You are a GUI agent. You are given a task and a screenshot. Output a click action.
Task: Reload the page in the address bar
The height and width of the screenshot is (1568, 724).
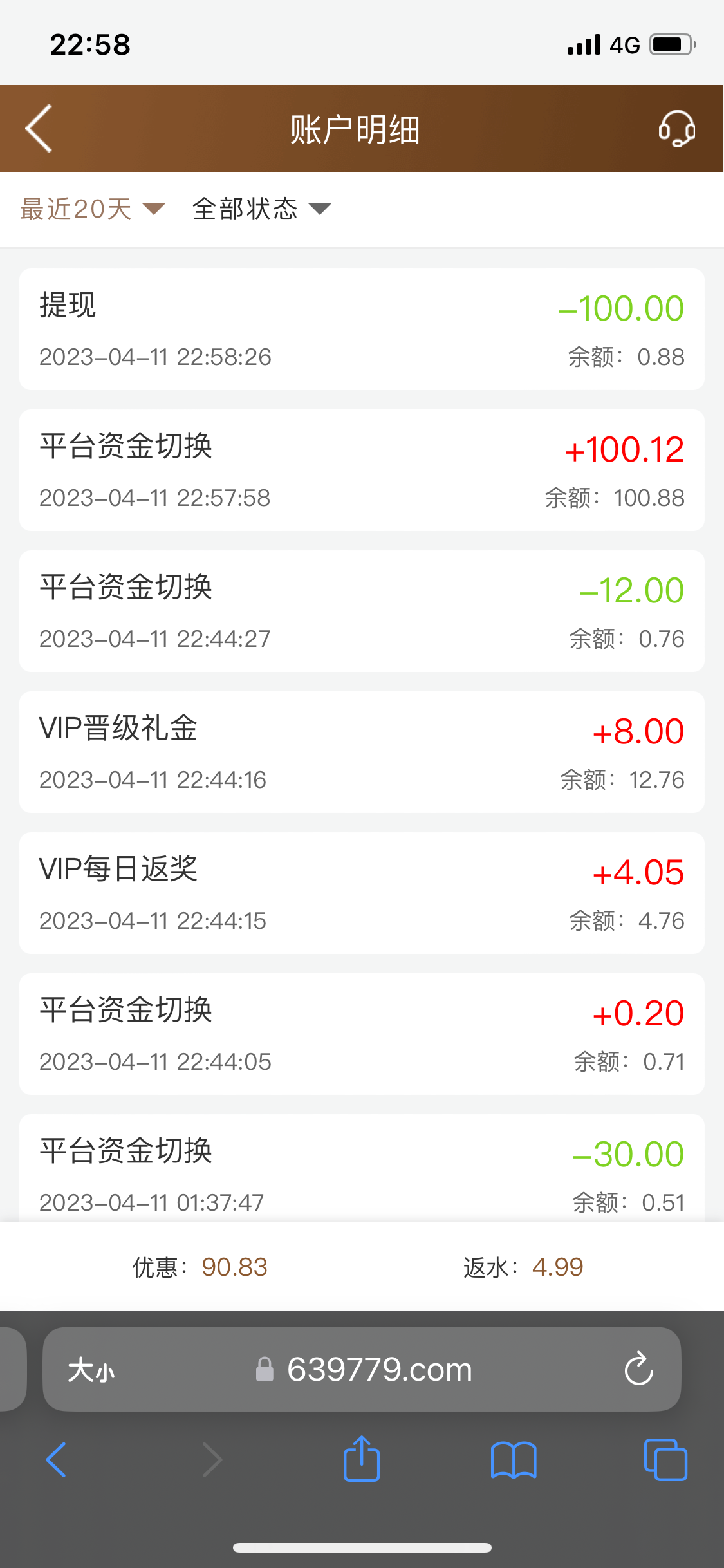tap(638, 1369)
